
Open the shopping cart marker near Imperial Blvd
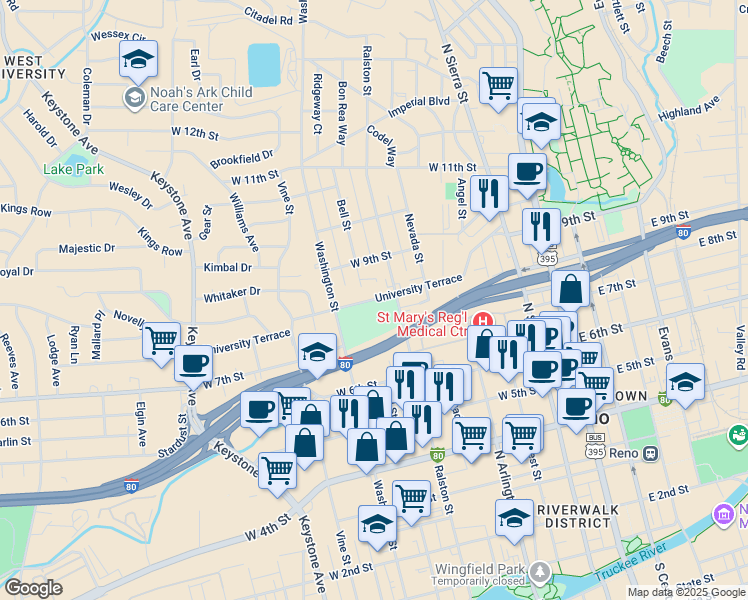pos(497,85)
